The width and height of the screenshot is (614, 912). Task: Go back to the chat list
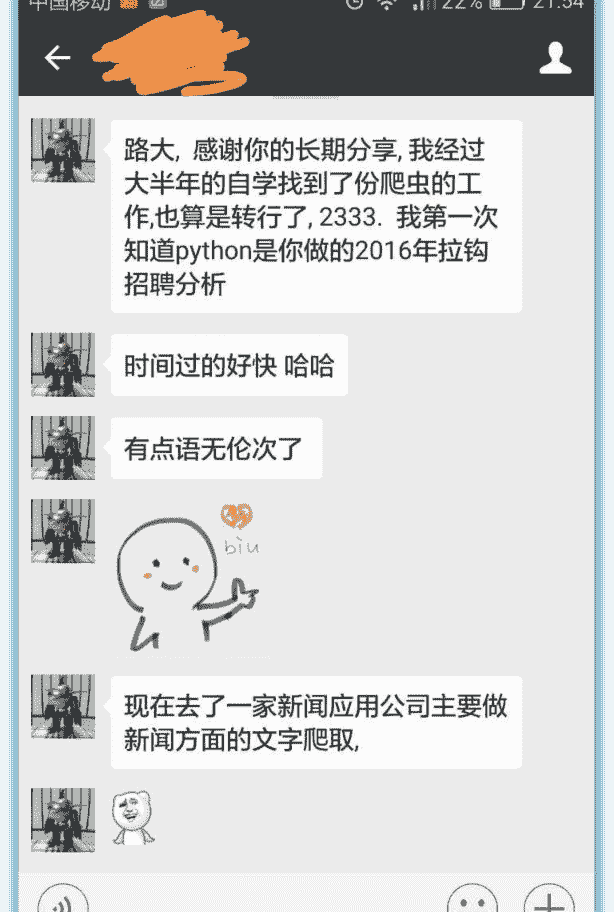point(57,59)
